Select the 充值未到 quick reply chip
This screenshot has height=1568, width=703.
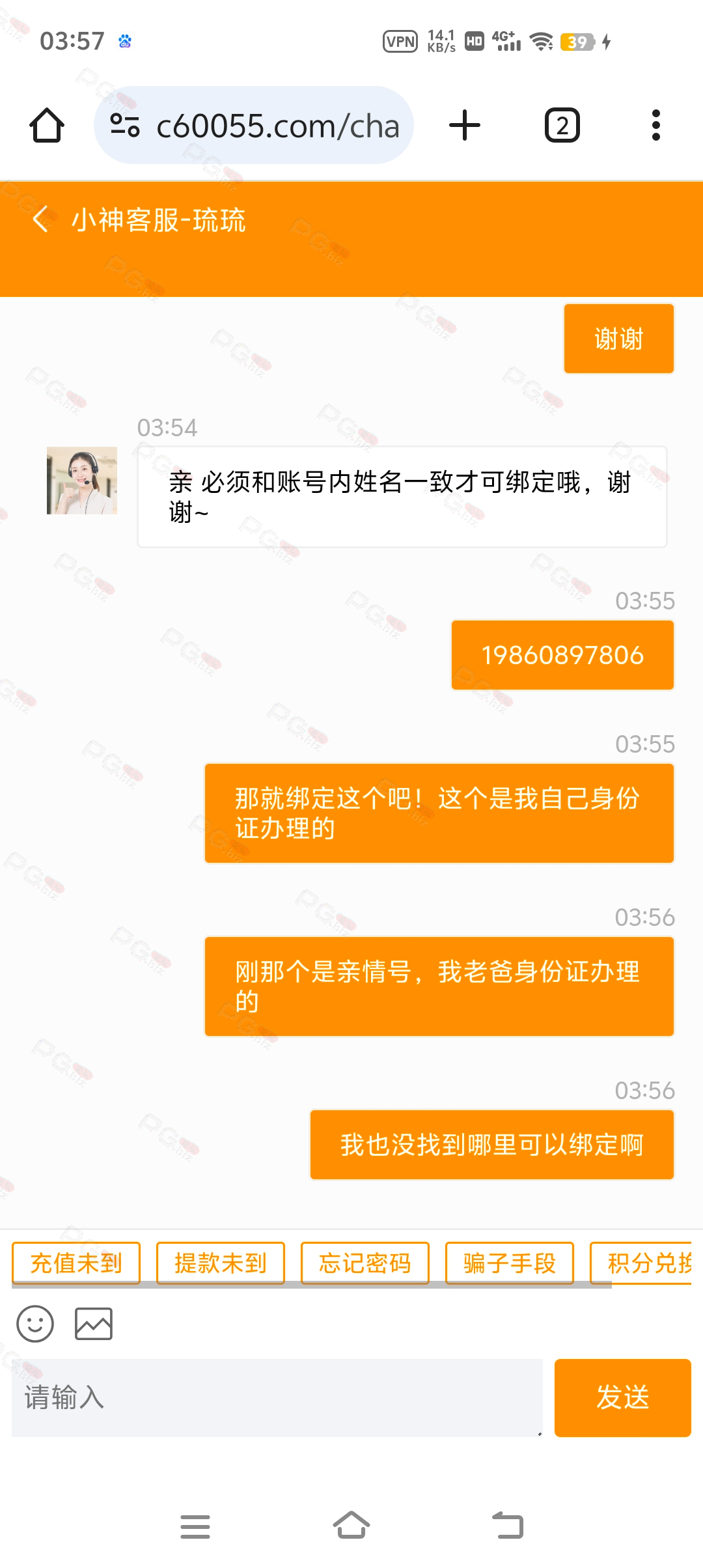tap(76, 1263)
